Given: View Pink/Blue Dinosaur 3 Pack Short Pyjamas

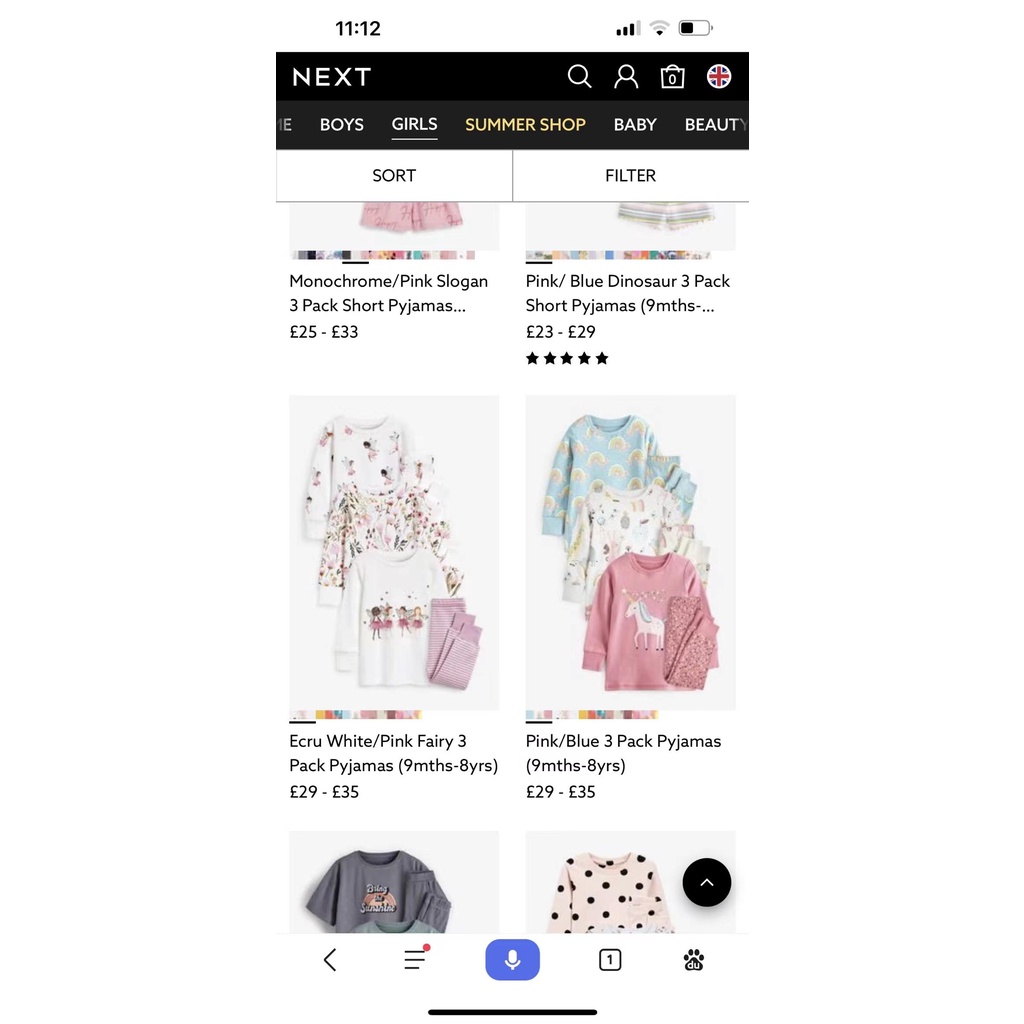Looking at the screenshot, I should (627, 293).
